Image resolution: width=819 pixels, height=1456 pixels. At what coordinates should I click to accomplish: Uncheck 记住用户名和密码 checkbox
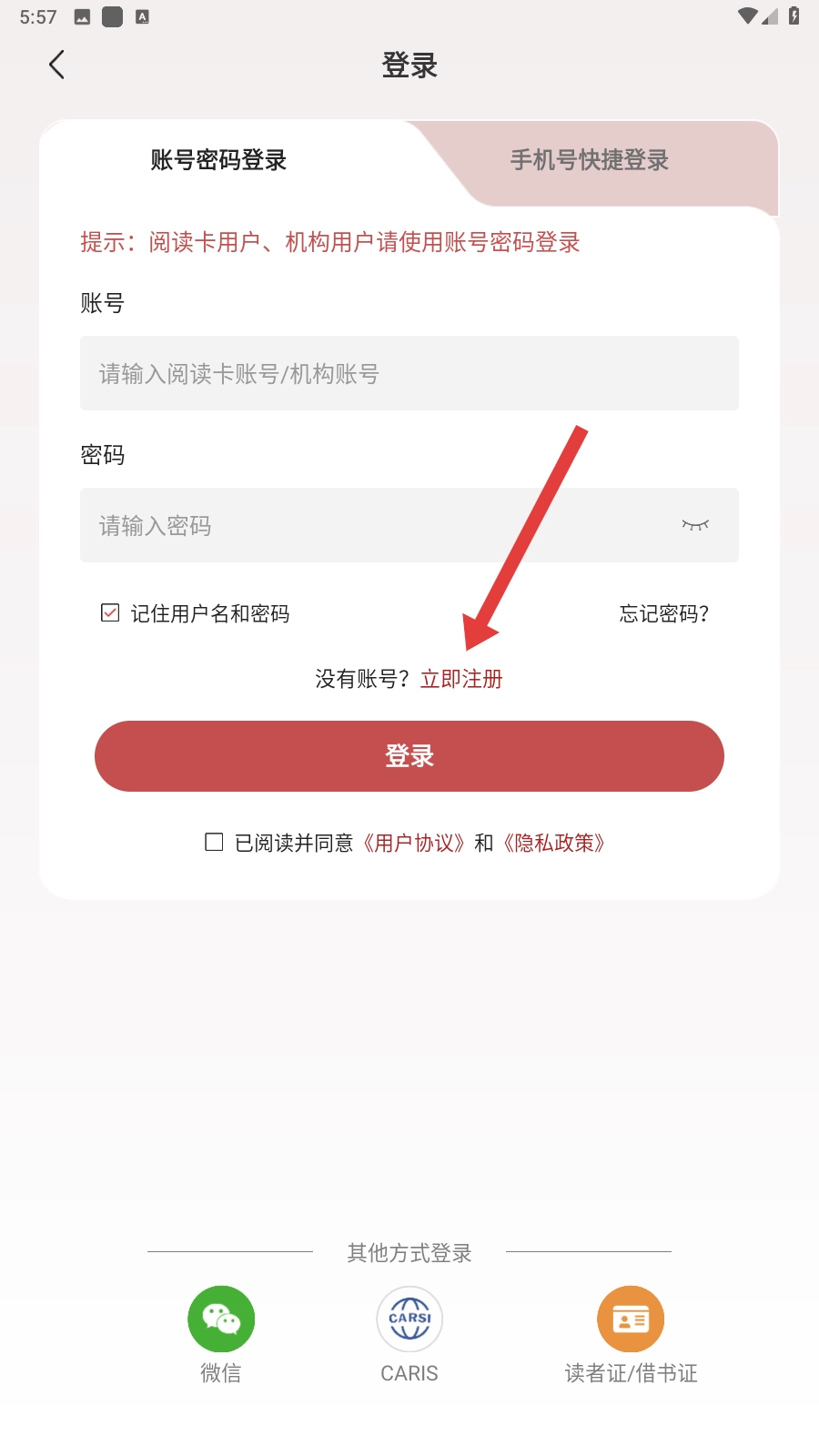pyautogui.click(x=110, y=613)
